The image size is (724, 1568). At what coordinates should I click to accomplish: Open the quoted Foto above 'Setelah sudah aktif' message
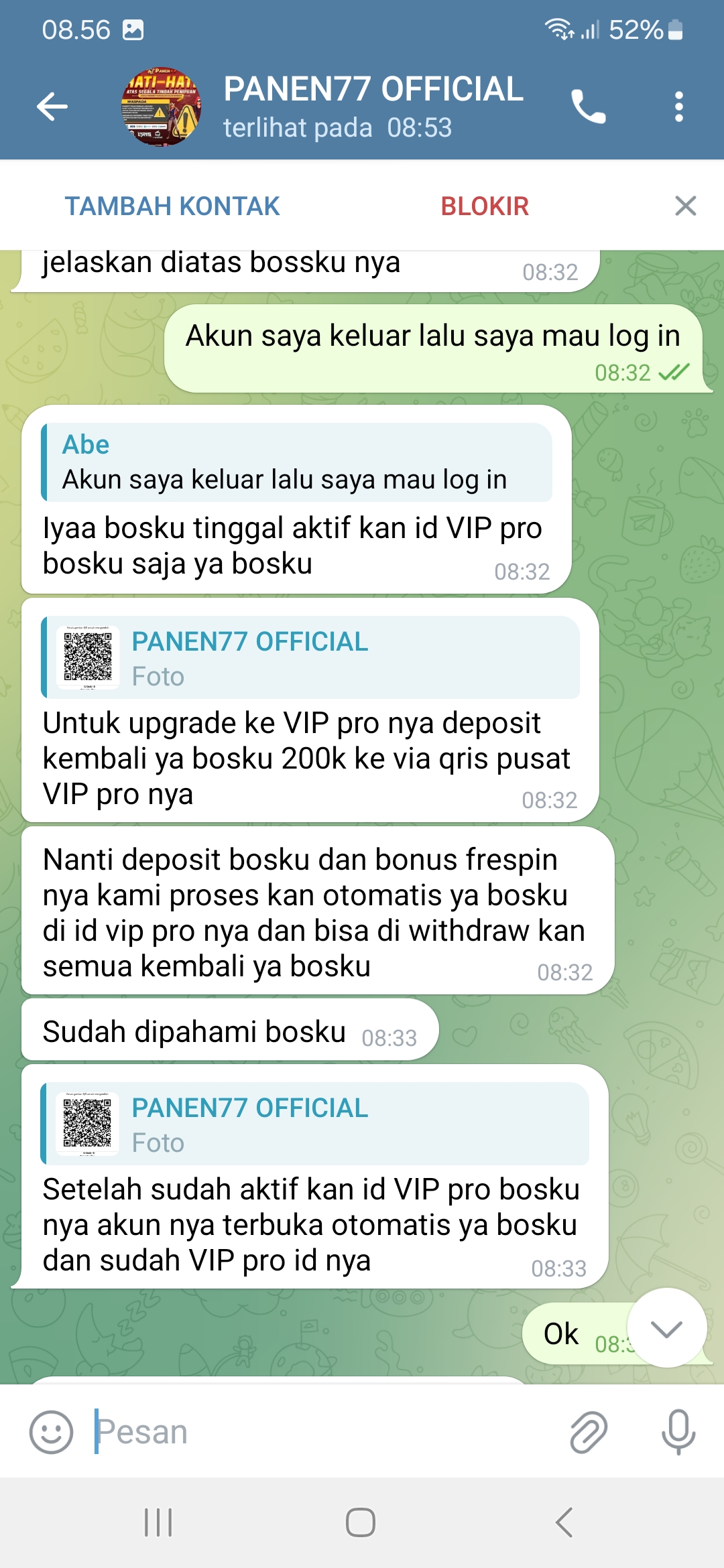point(314,1124)
